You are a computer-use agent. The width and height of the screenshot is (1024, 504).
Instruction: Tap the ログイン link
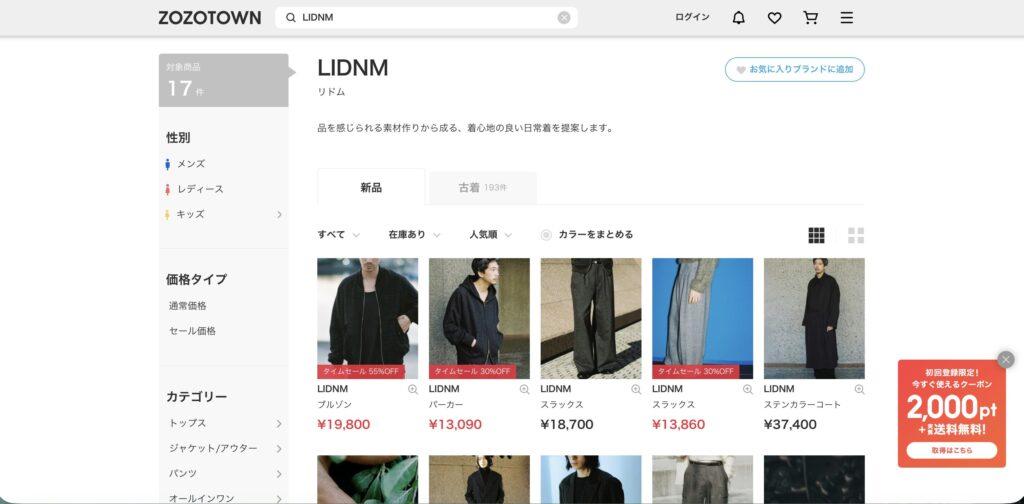click(x=692, y=17)
